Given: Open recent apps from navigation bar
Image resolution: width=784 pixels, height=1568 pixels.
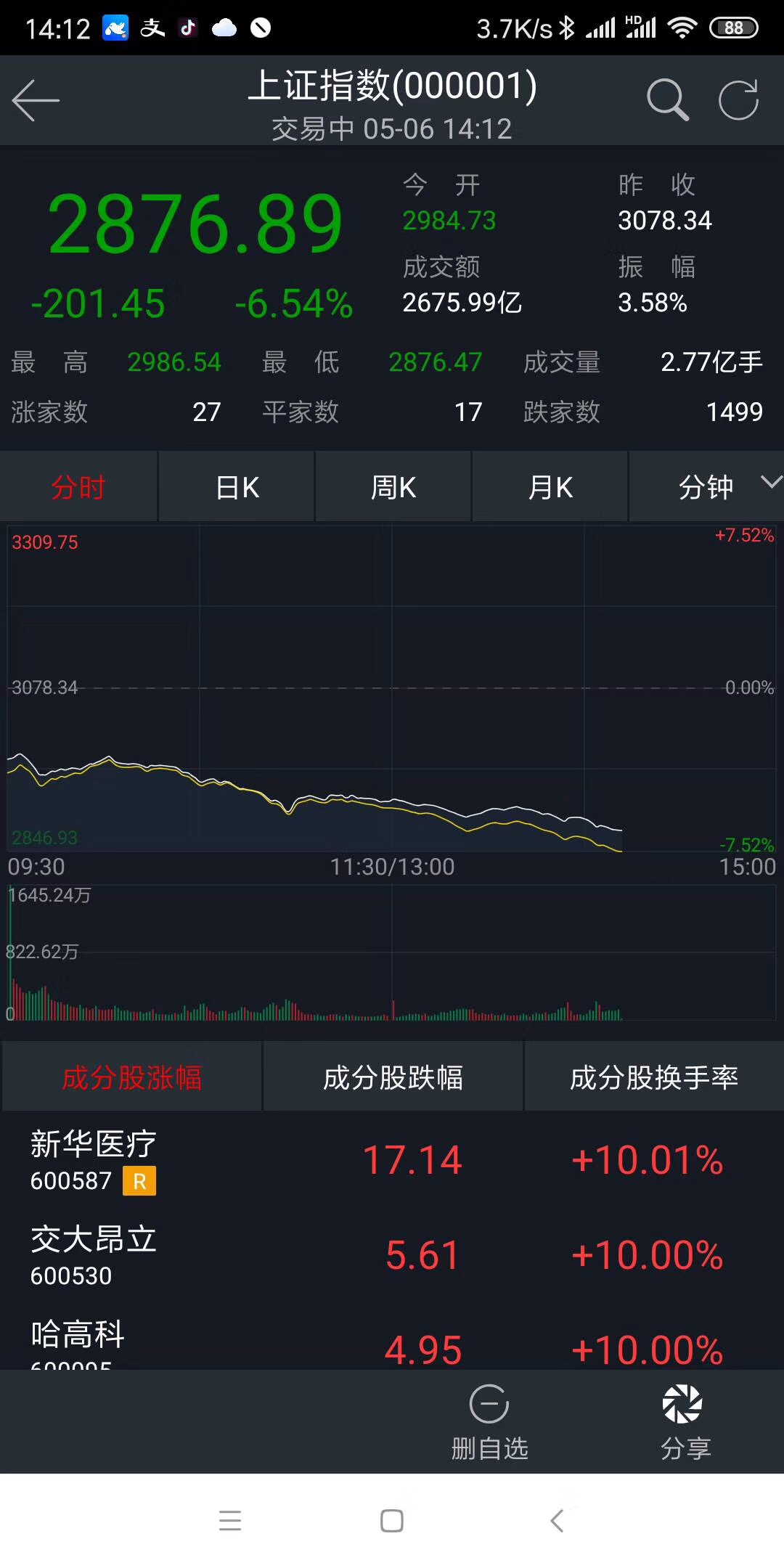Looking at the screenshot, I should click(x=230, y=1521).
